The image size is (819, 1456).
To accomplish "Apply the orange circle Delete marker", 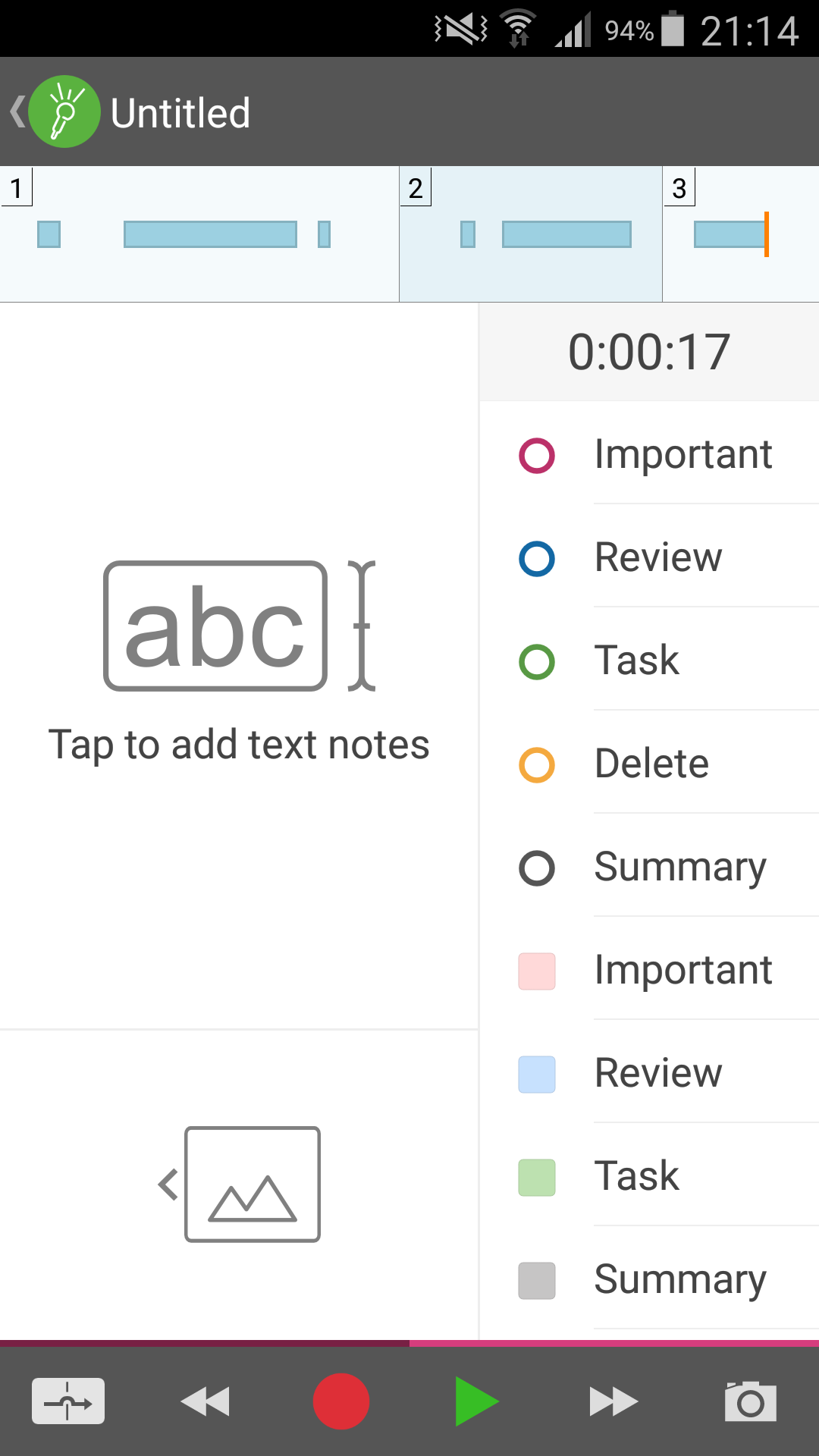I will 649,764.
